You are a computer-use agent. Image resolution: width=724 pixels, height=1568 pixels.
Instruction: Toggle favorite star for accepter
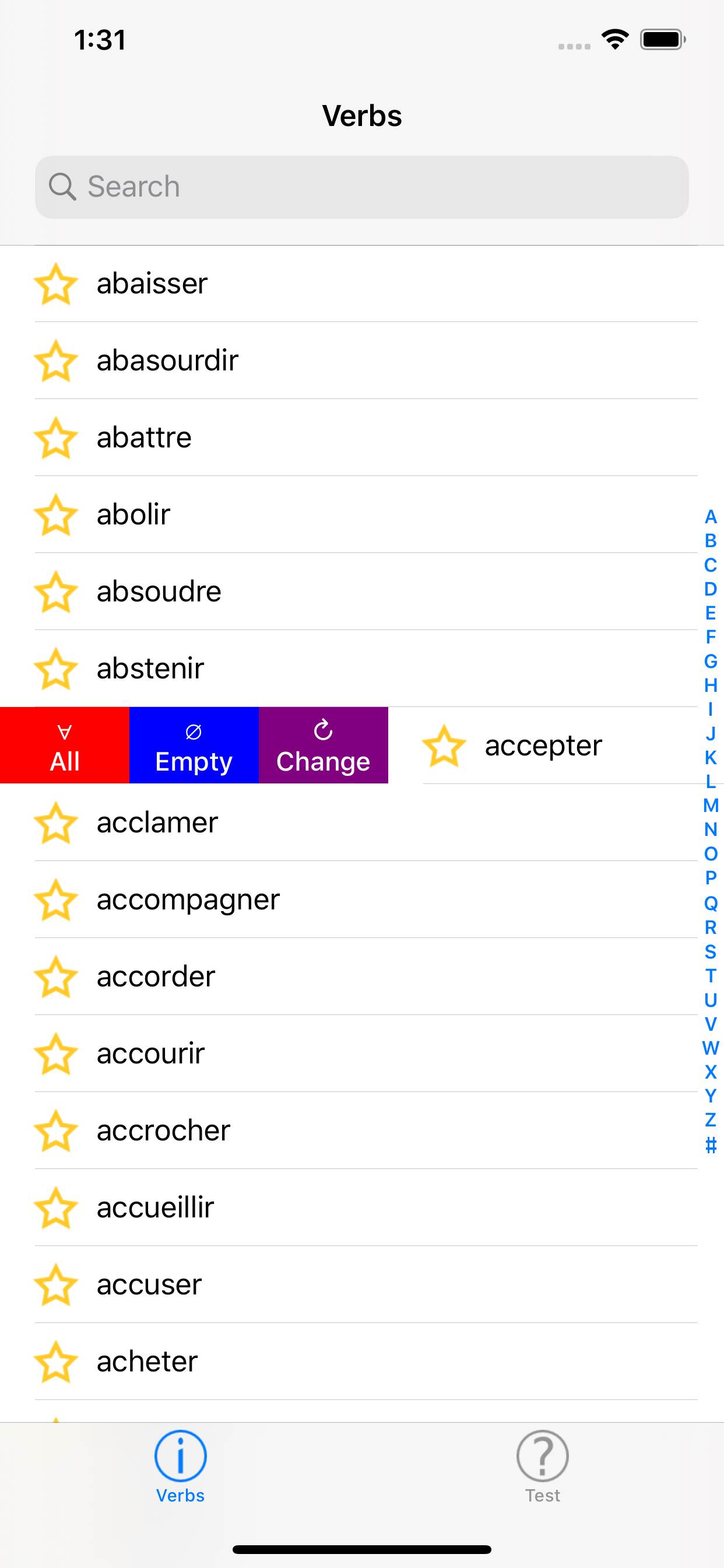coord(445,745)
